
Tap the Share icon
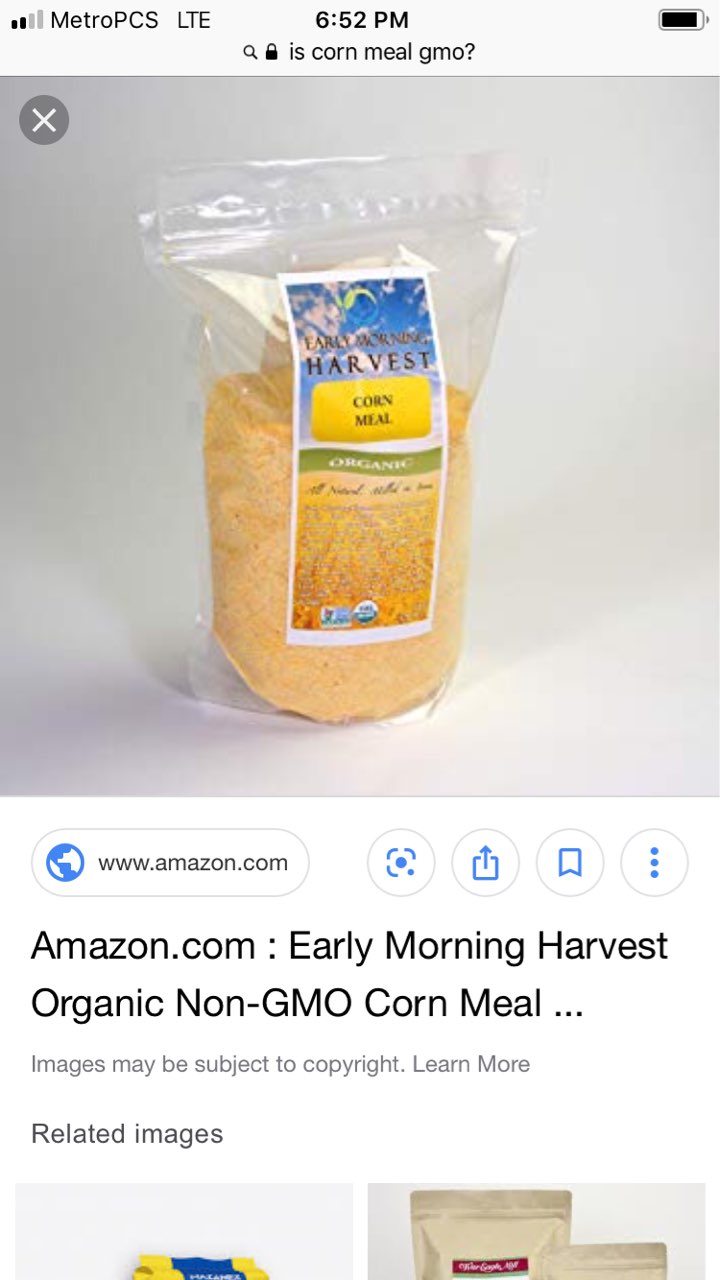(486, 862)
